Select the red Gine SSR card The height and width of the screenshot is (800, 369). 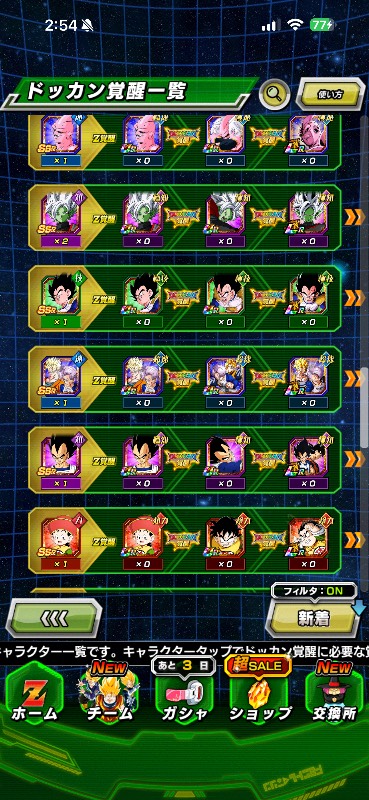[61, 540]
